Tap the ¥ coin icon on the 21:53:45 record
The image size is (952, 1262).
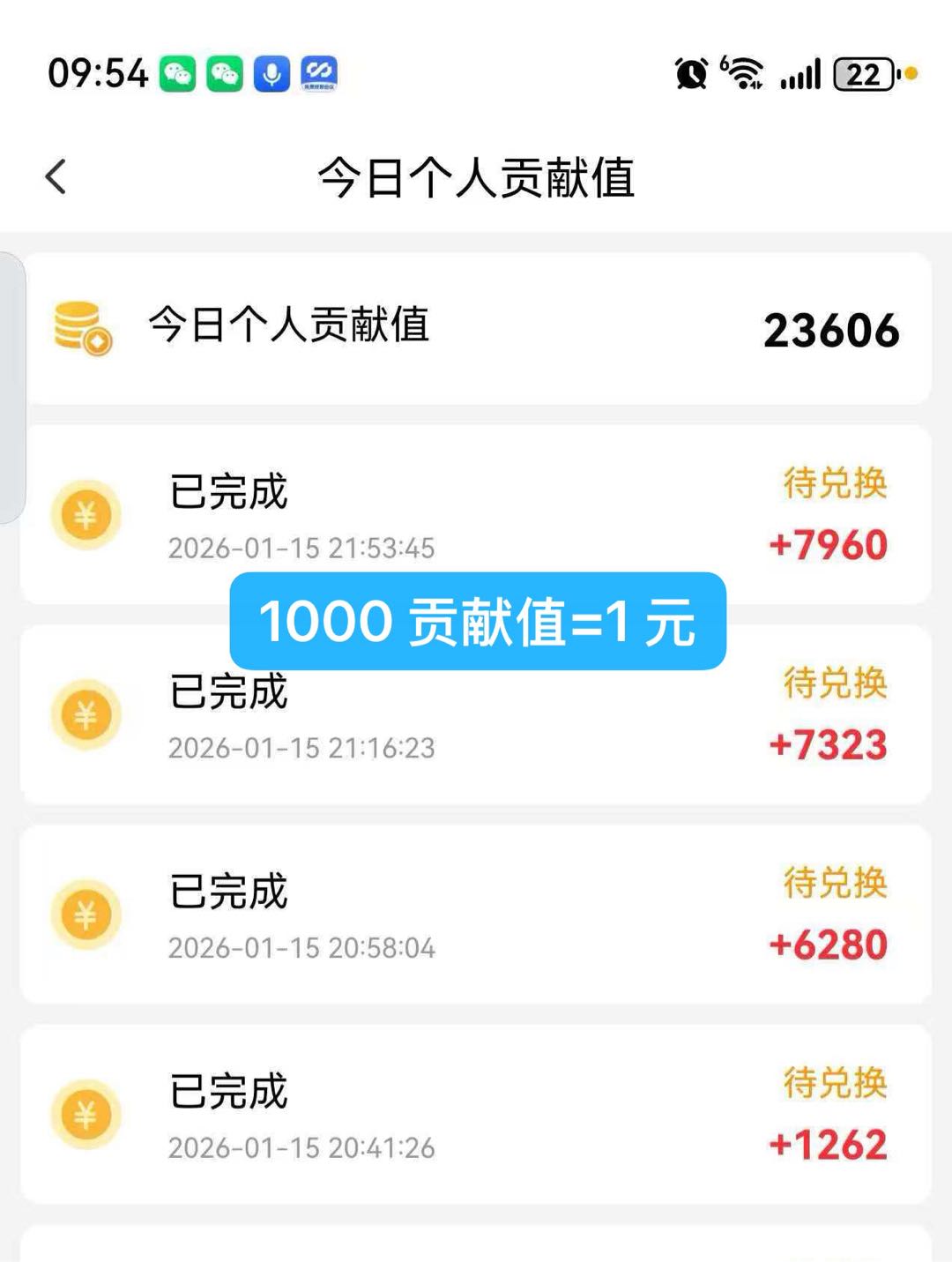pos(86,516)
